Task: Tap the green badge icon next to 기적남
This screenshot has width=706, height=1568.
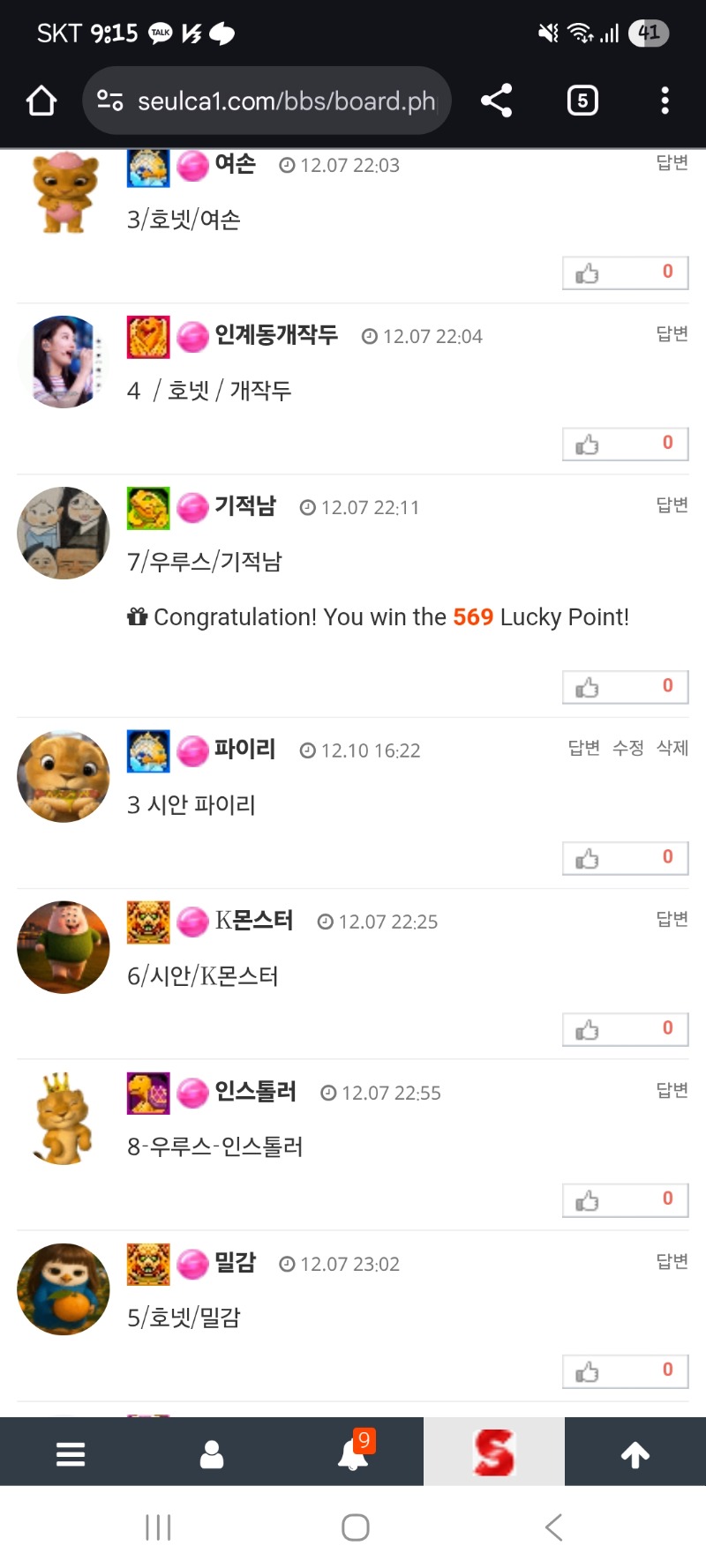Action: point(147,507)
